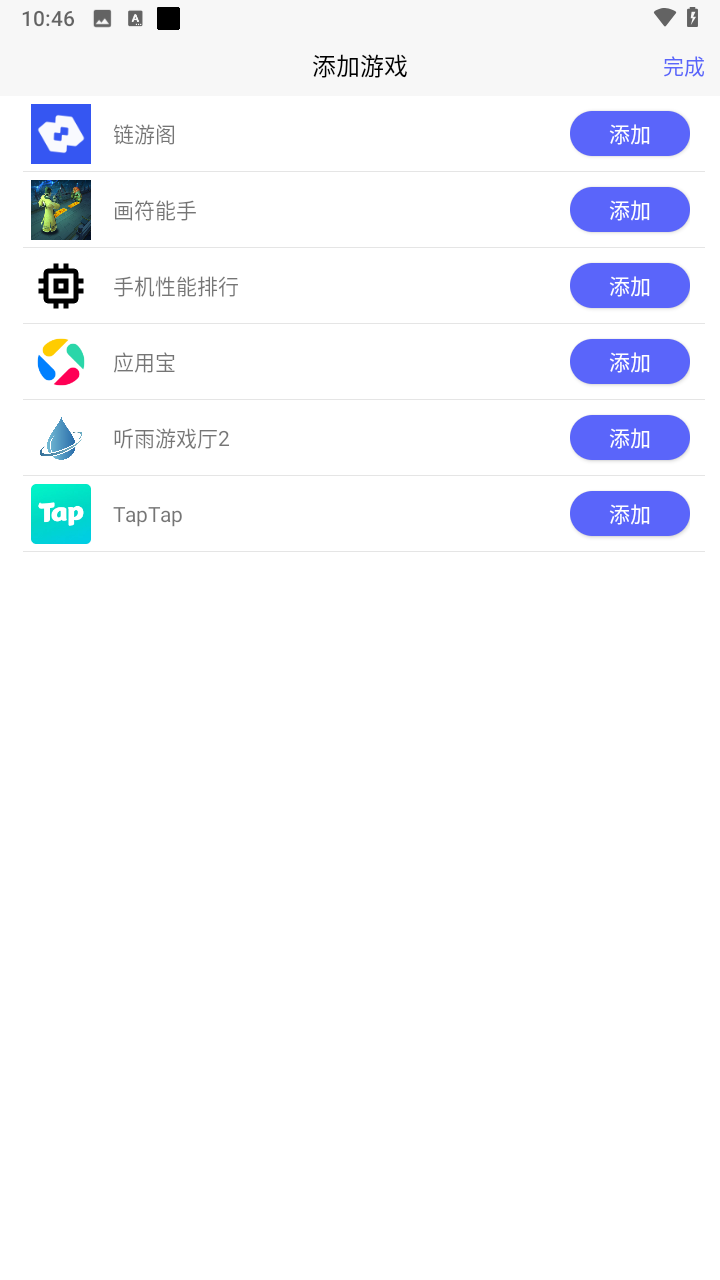Image resolution: width=720 pixels, height=1280 pixels.
Task: Add 链游阁 to your games
Action: pyautogui.click(x=629, y=133)
